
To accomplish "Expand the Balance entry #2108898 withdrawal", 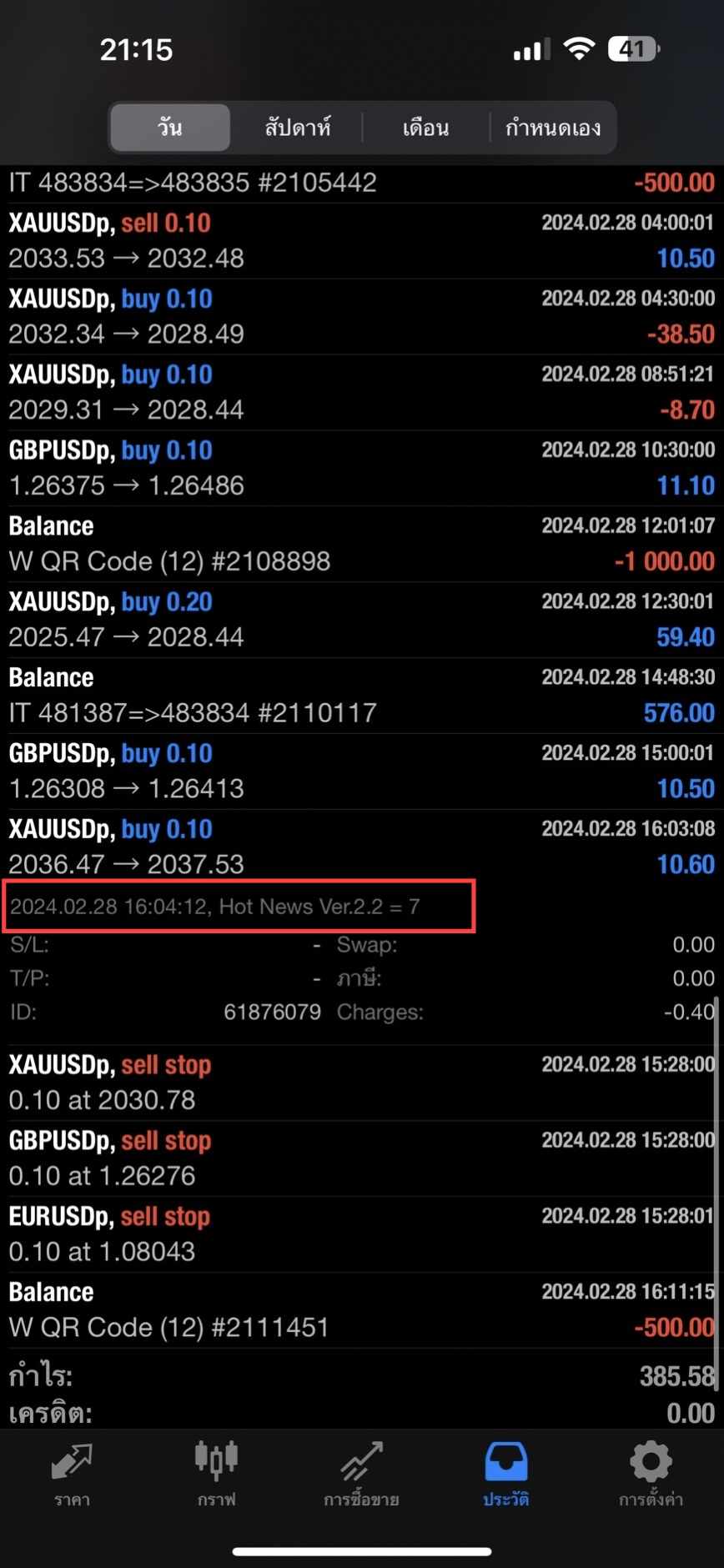I will 362,544.
